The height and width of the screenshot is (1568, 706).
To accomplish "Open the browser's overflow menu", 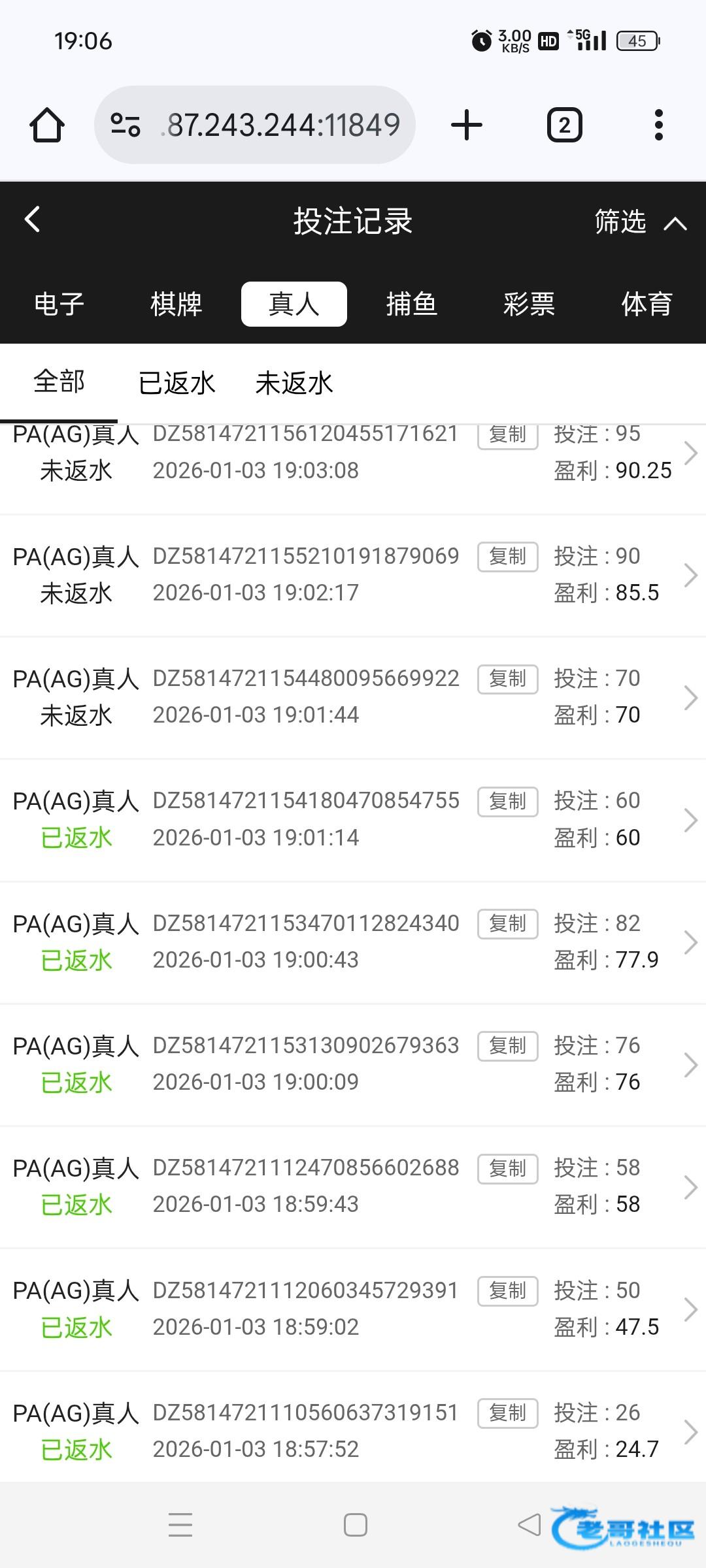I will [x=658, y=125].
